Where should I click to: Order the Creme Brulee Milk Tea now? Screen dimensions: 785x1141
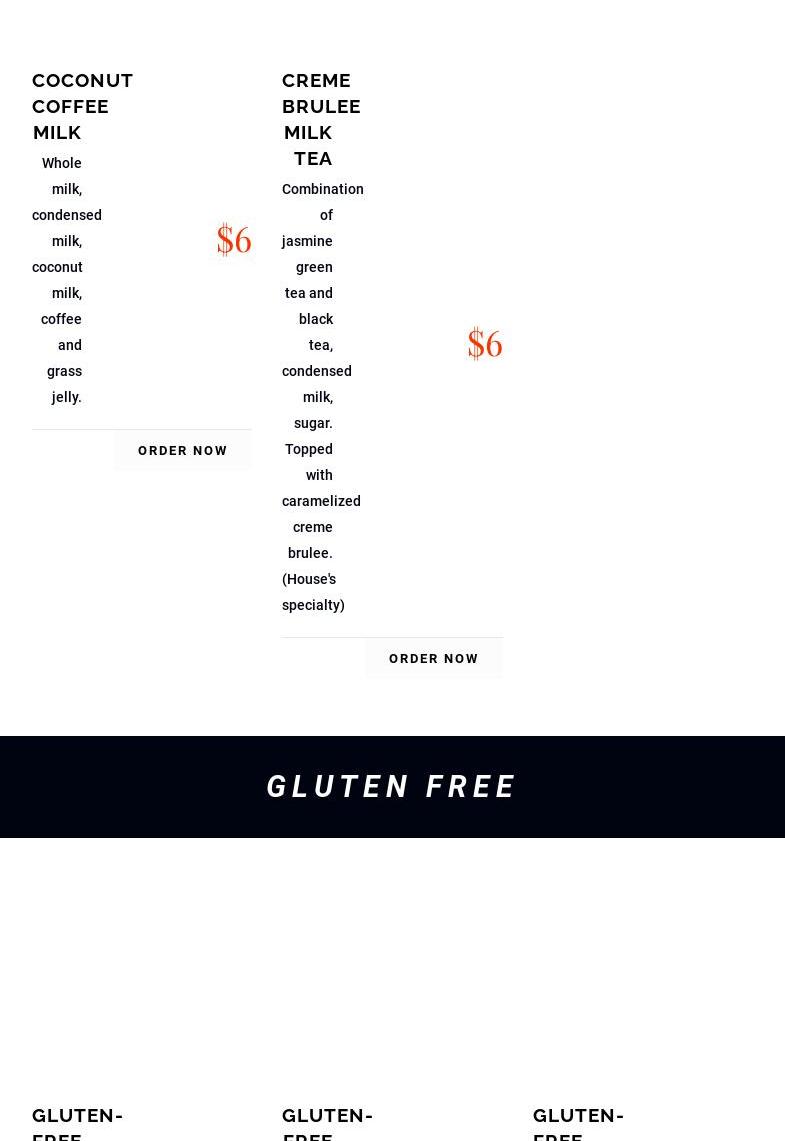(433, 659)
